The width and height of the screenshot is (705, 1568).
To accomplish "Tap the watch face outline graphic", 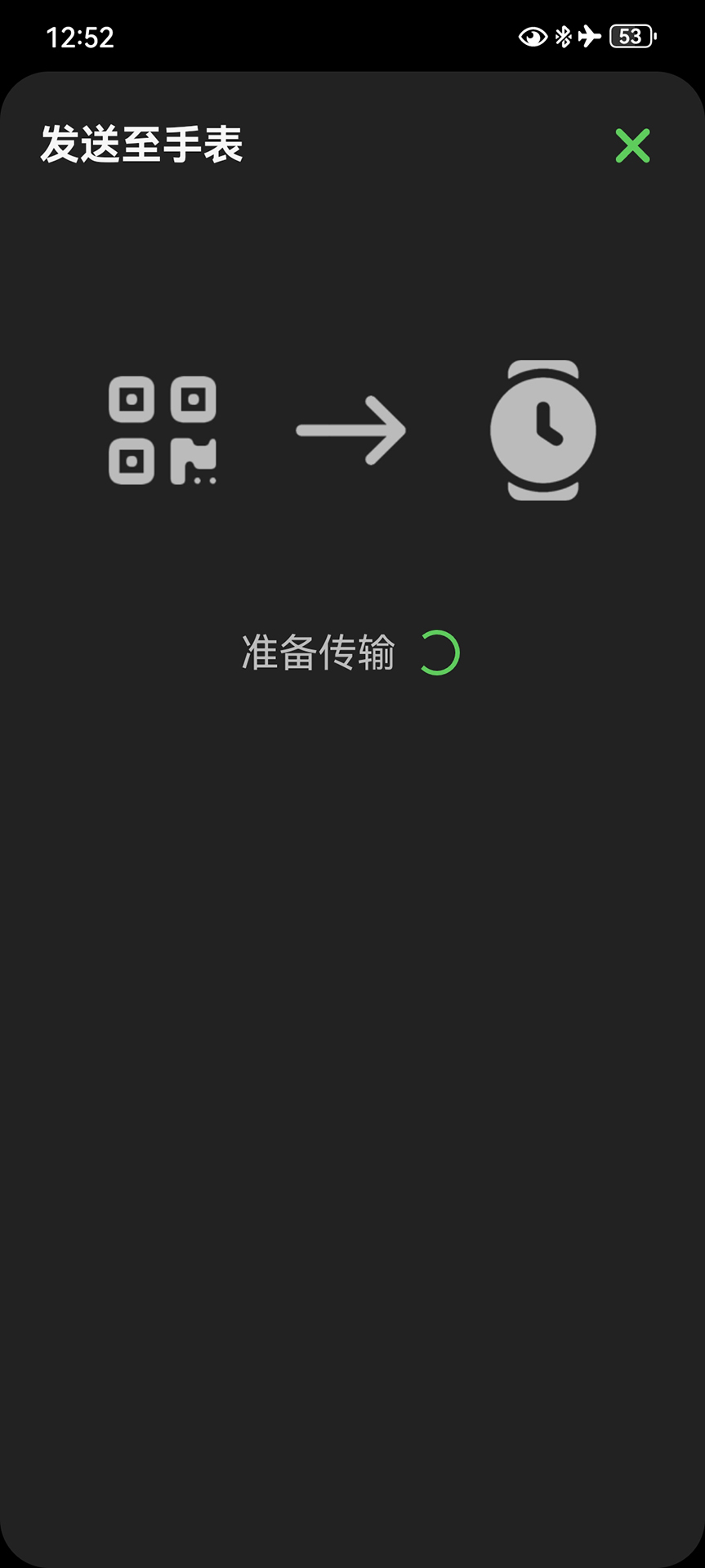I will pyautogui.click(x=545, y=431).
